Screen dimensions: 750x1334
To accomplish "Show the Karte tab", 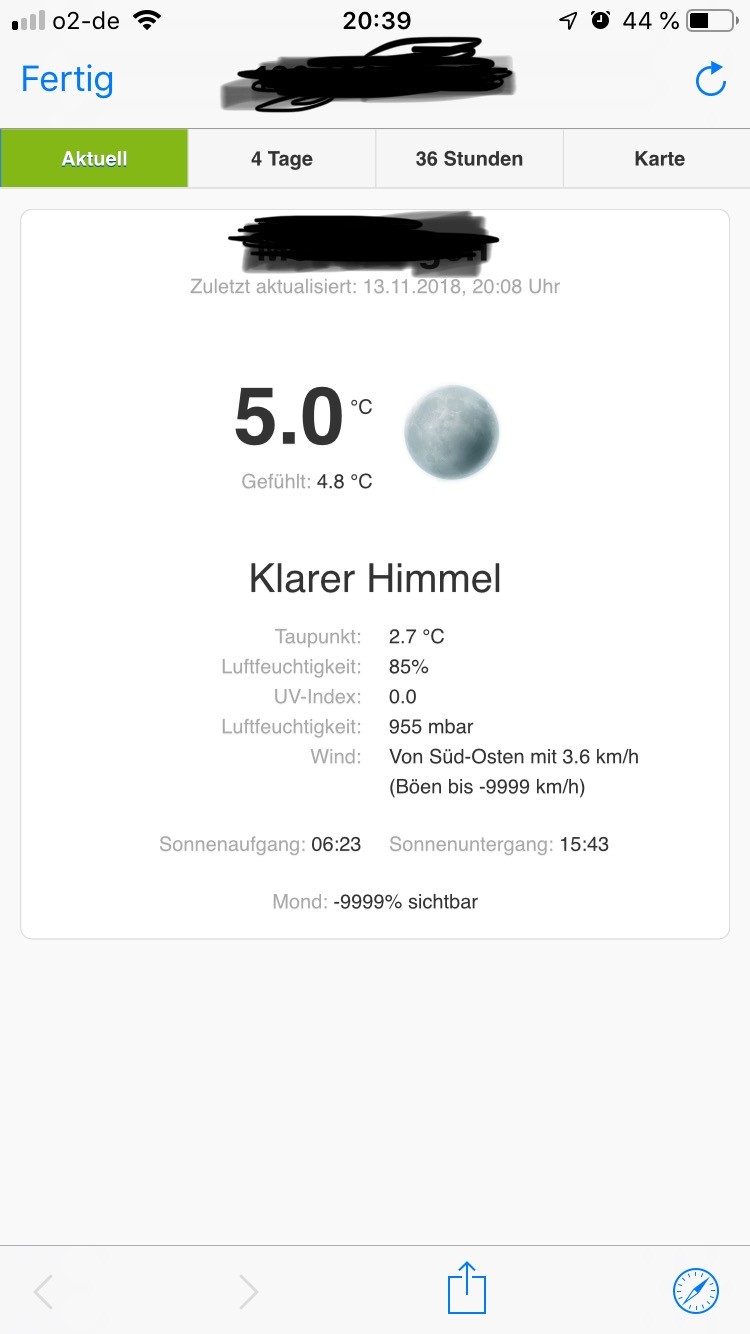I will (x=659, y=158).
